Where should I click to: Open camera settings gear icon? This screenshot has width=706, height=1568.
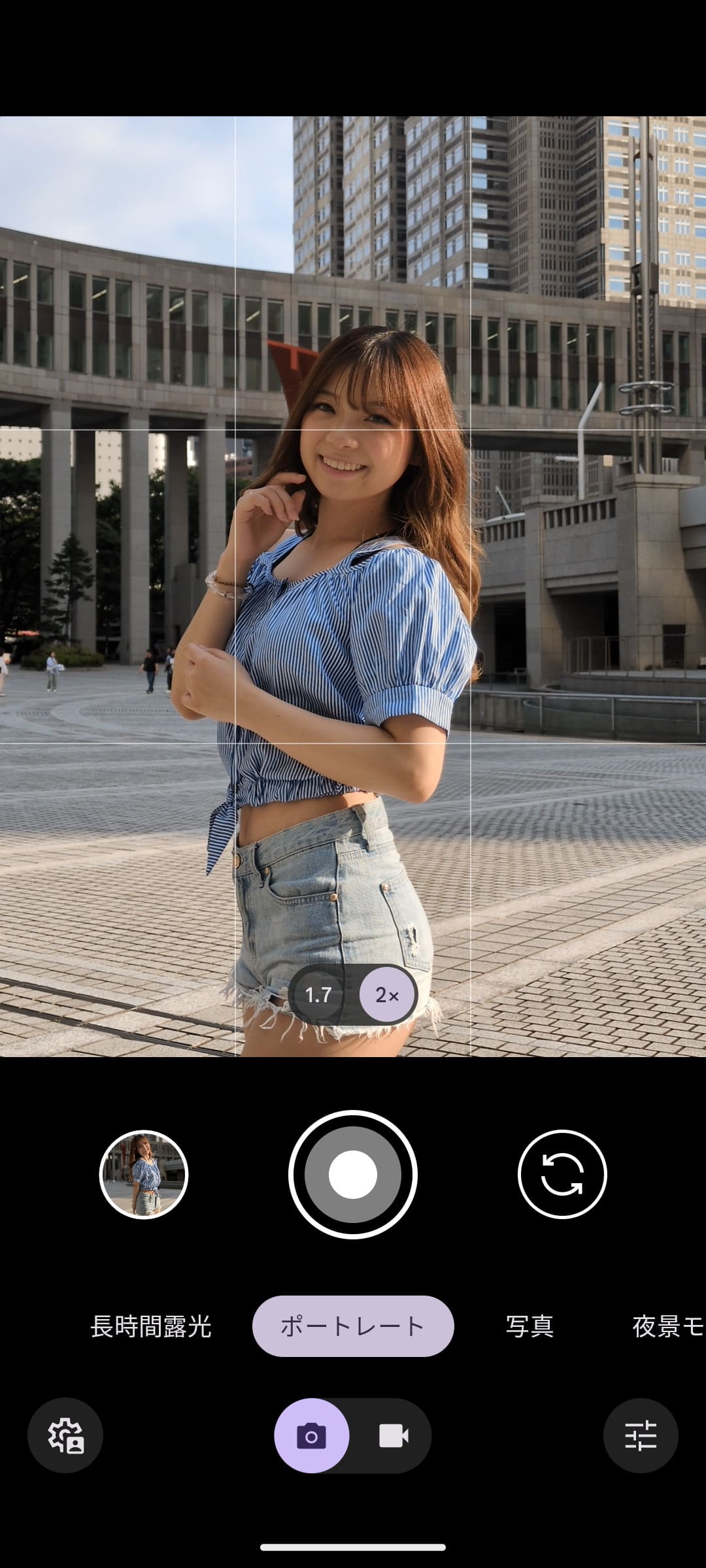65,1435
